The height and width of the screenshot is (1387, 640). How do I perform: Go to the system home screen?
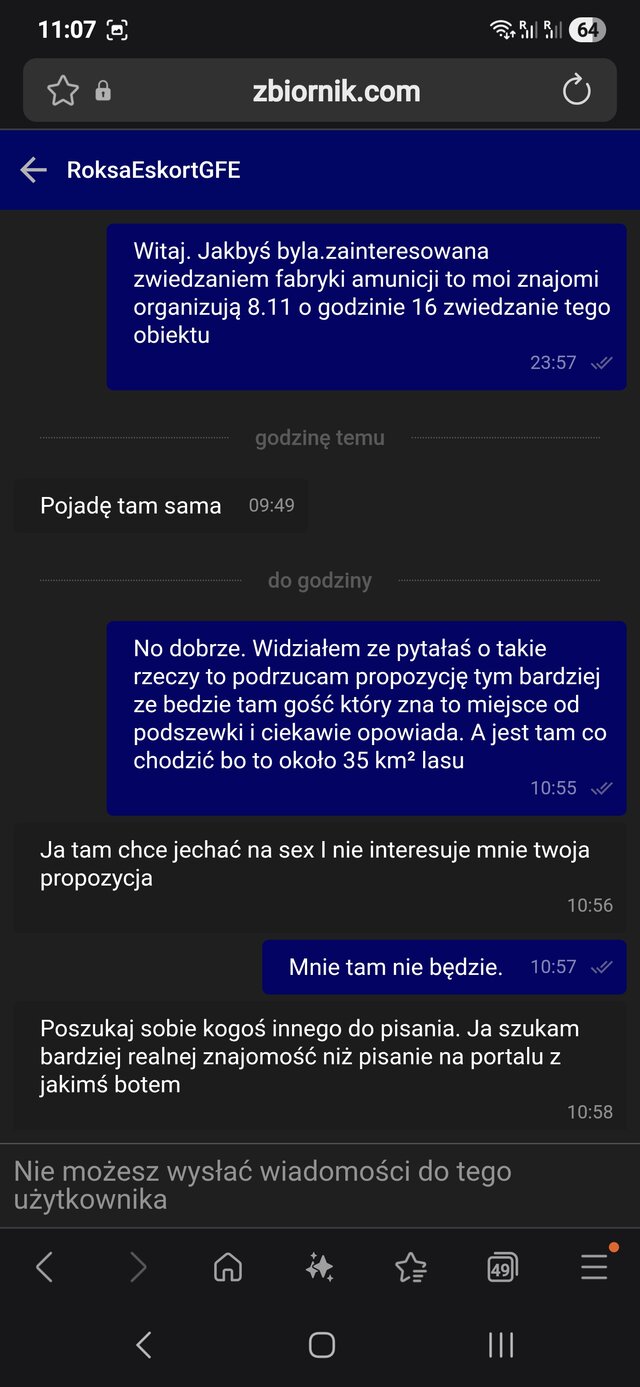pyautogui.click(x=321, y=1345)
